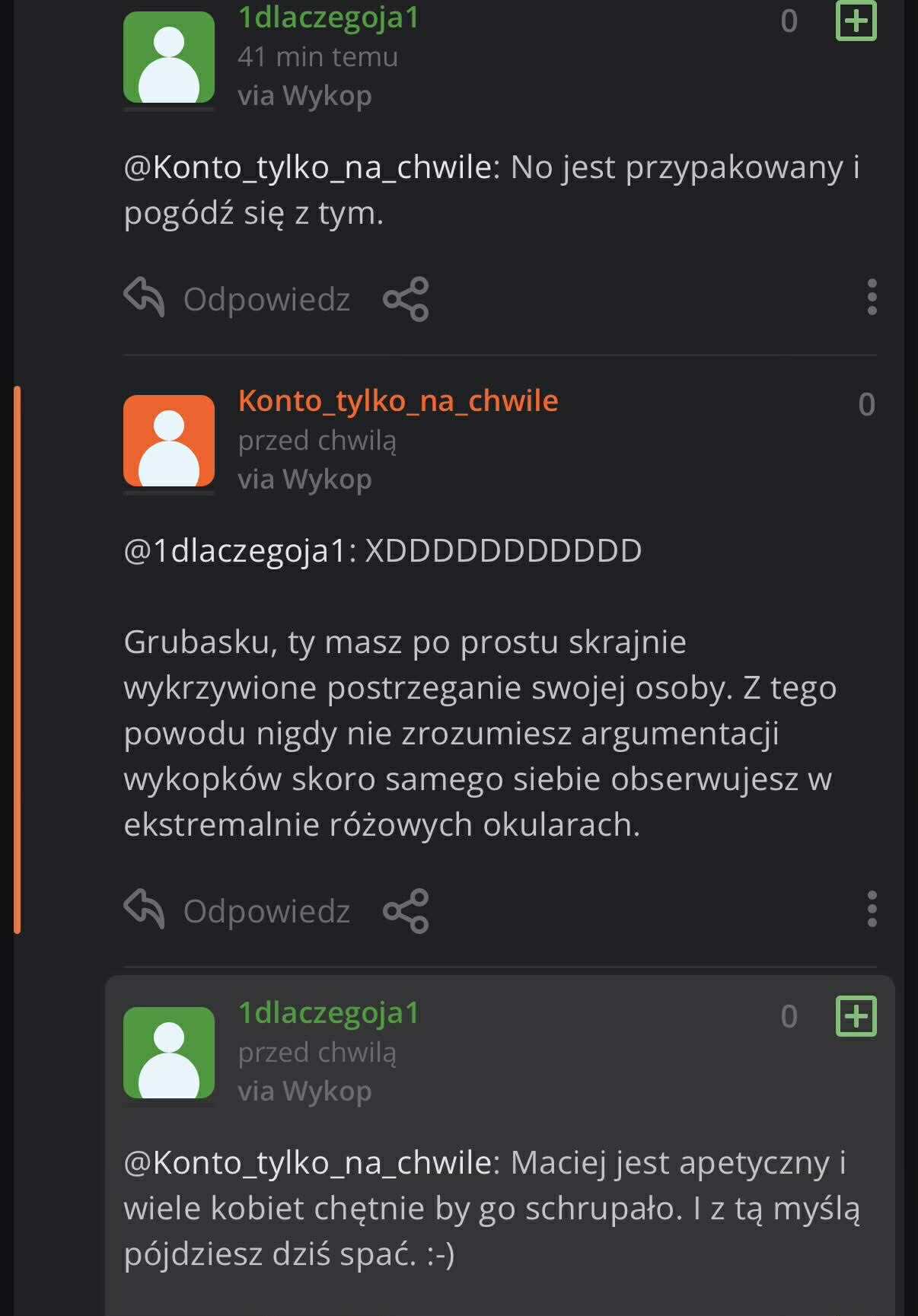
Task: Open @Konto_tylko_na_chwile mention in 'Maciej' comment
Action: [x=311, y=1163]
